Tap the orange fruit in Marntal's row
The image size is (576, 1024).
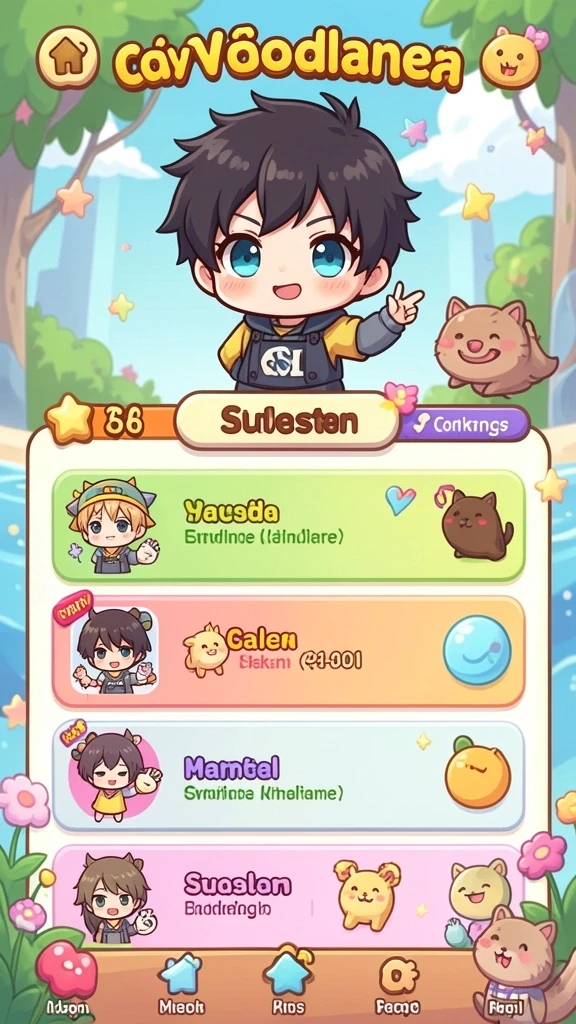click(x=478, y=775)
